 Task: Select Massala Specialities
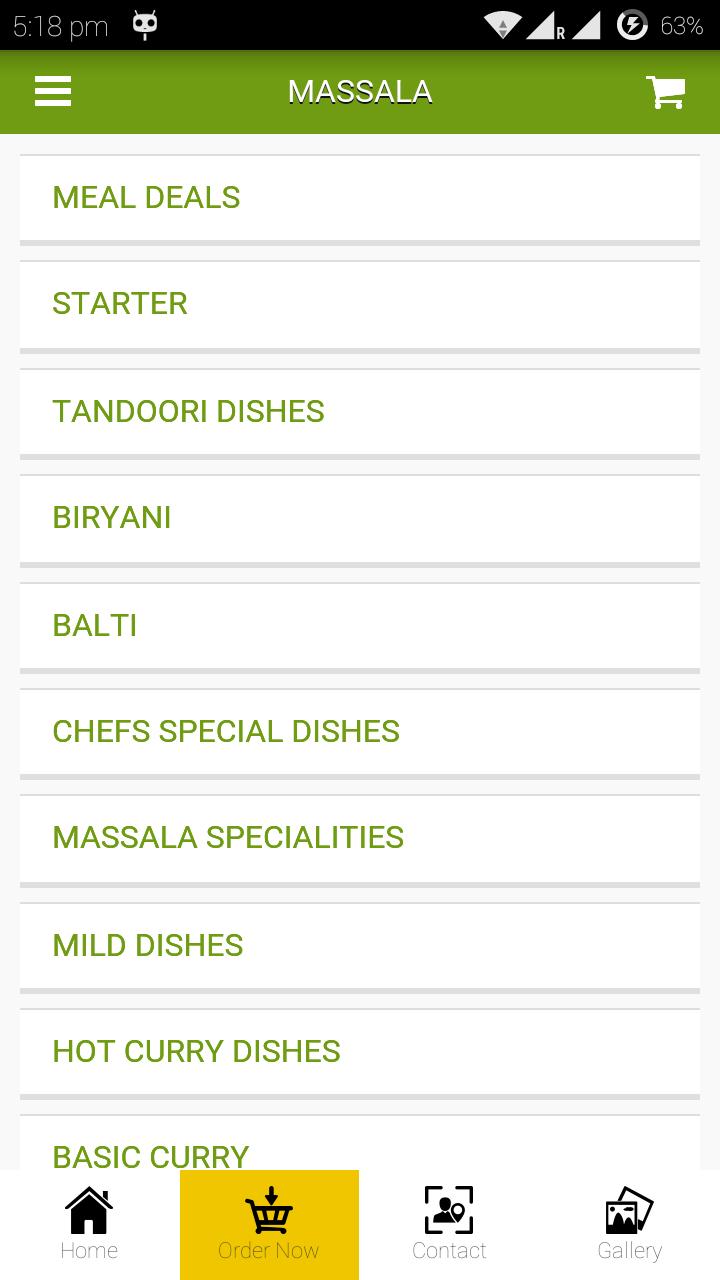[x=360, y=838]
